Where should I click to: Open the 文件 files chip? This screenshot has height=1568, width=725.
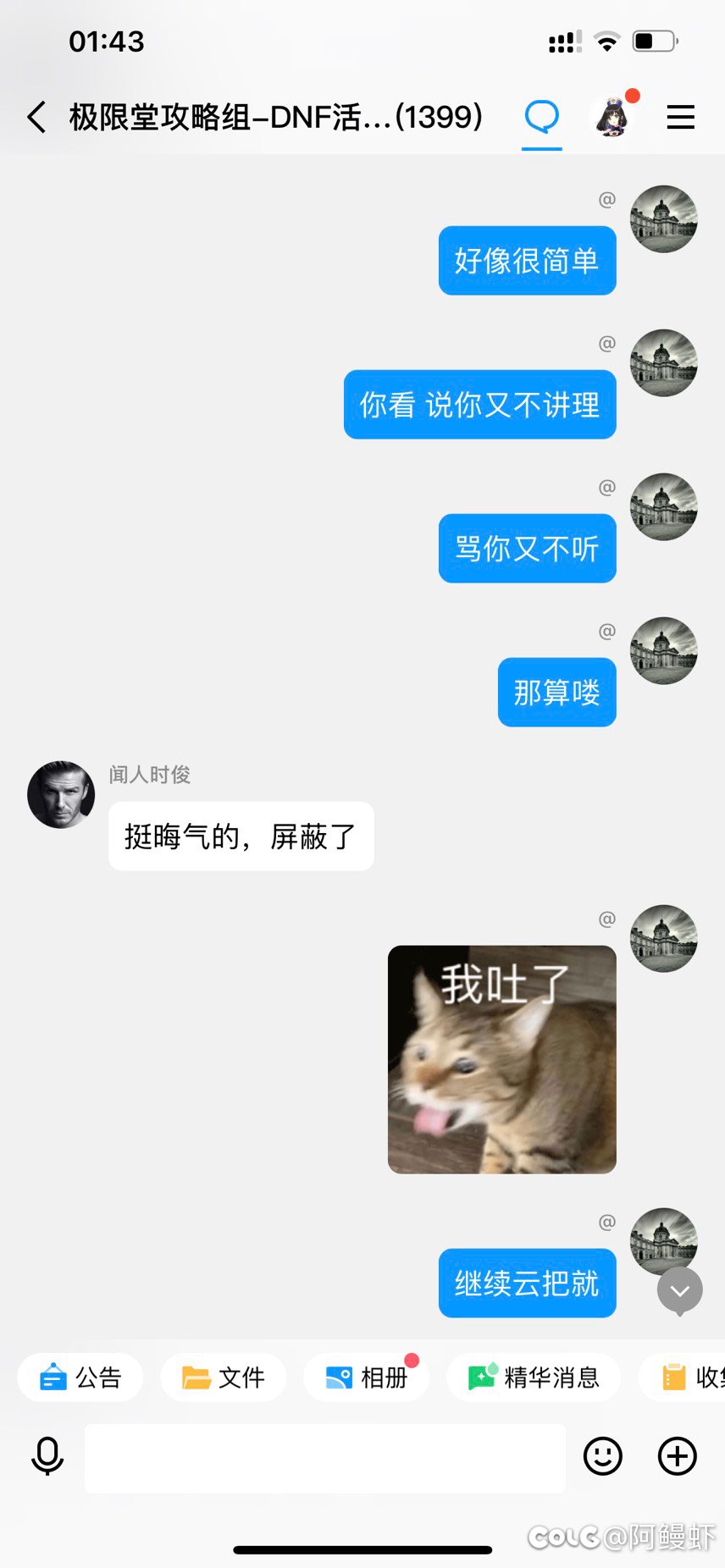coord(224,1378)
